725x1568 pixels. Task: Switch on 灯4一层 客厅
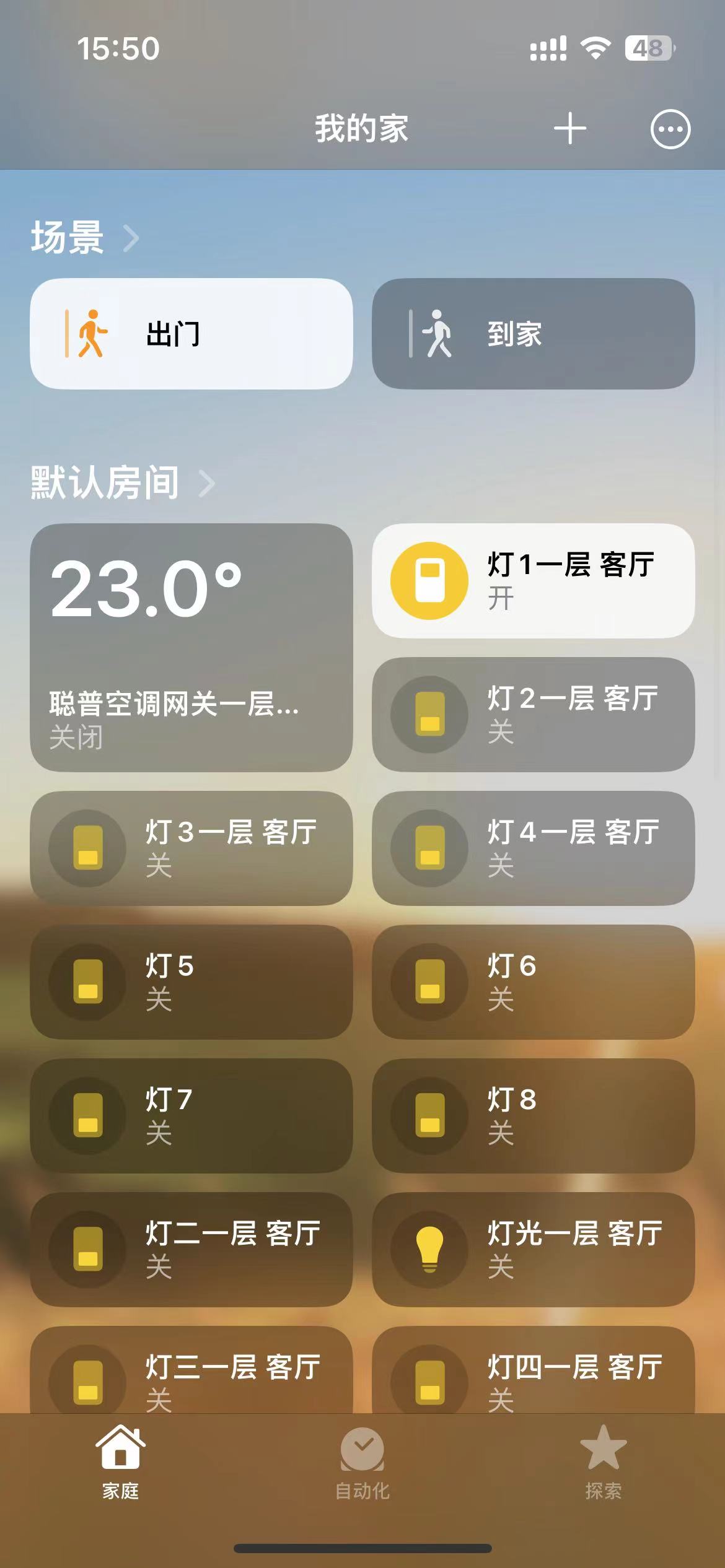pyautogui.click(x=429, y=848)
